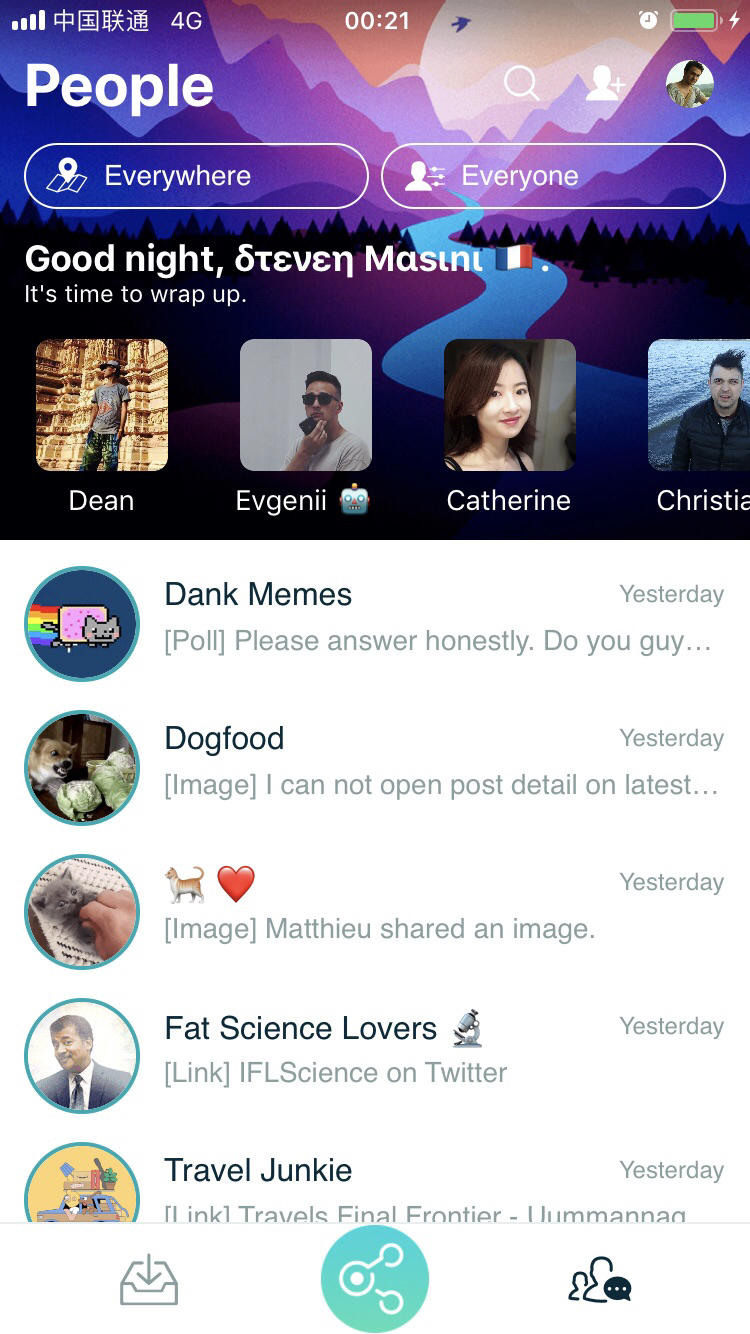Open the Dank Memes chat

pyautogui.click(x=374, y=618)
